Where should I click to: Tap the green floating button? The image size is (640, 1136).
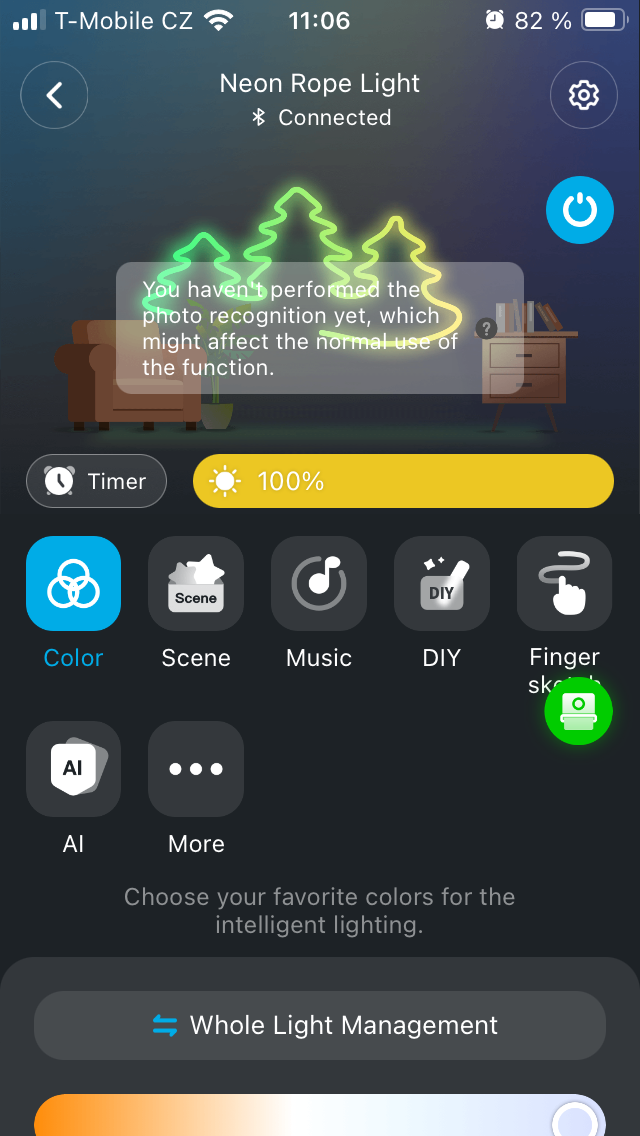[x=578, y=711]
